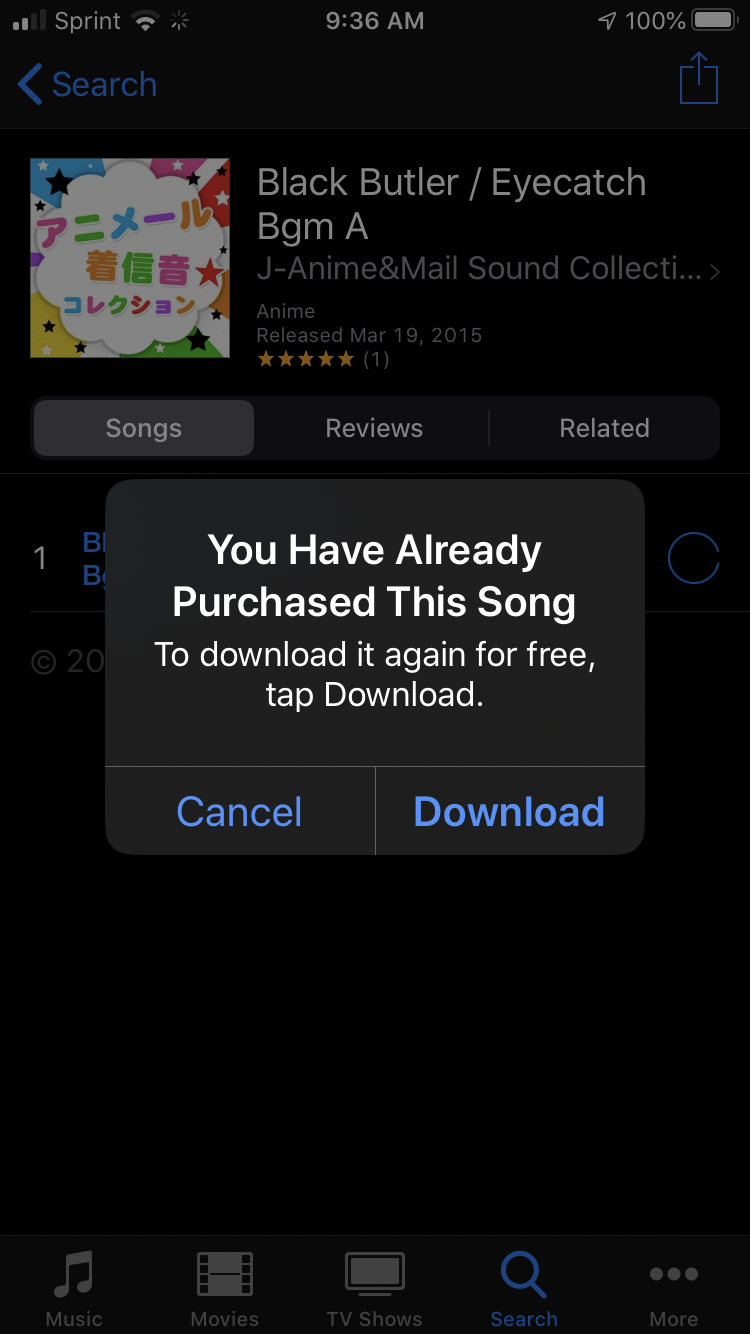Screen dimensions: 750x1334
Task: Go back to Search
Action: (x=88, y=85)
